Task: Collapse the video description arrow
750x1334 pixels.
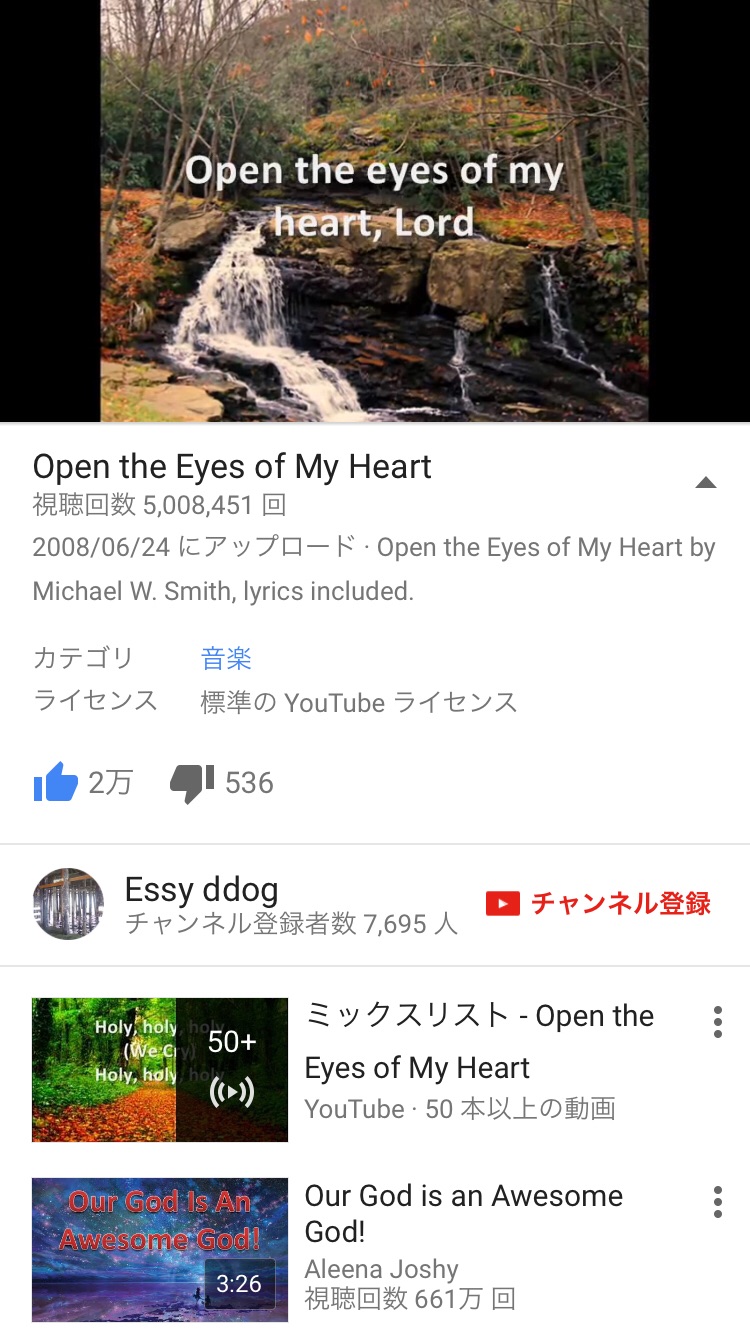Action: point(705,483)
